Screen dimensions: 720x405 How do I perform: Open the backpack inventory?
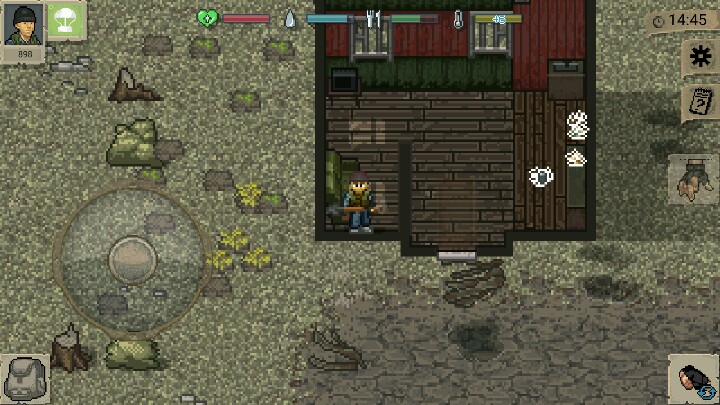[x=24, y=379]
